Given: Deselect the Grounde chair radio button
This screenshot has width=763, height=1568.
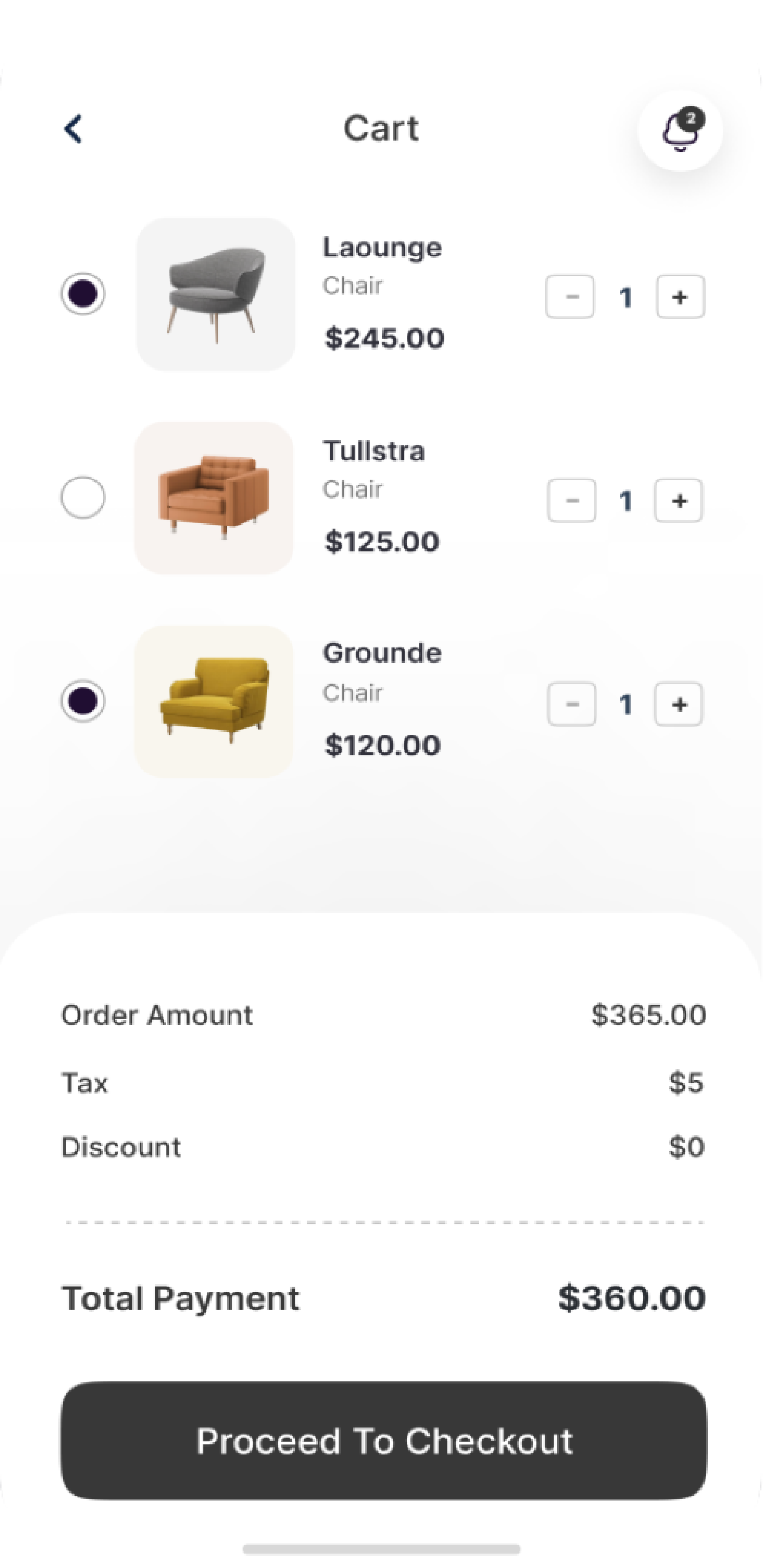Looking at the screenshot, I should 83,701.
